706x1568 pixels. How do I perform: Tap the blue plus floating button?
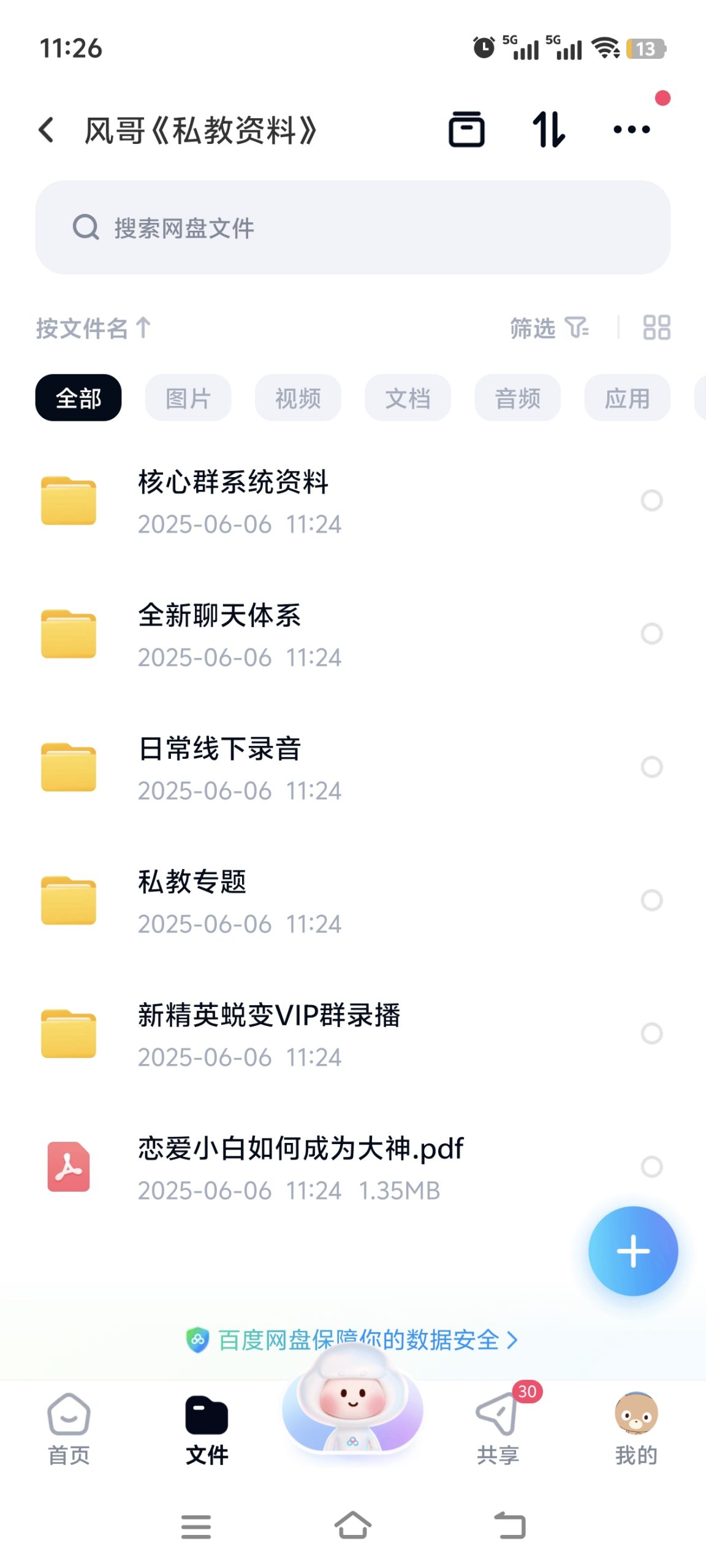(x=633, y=1251)
